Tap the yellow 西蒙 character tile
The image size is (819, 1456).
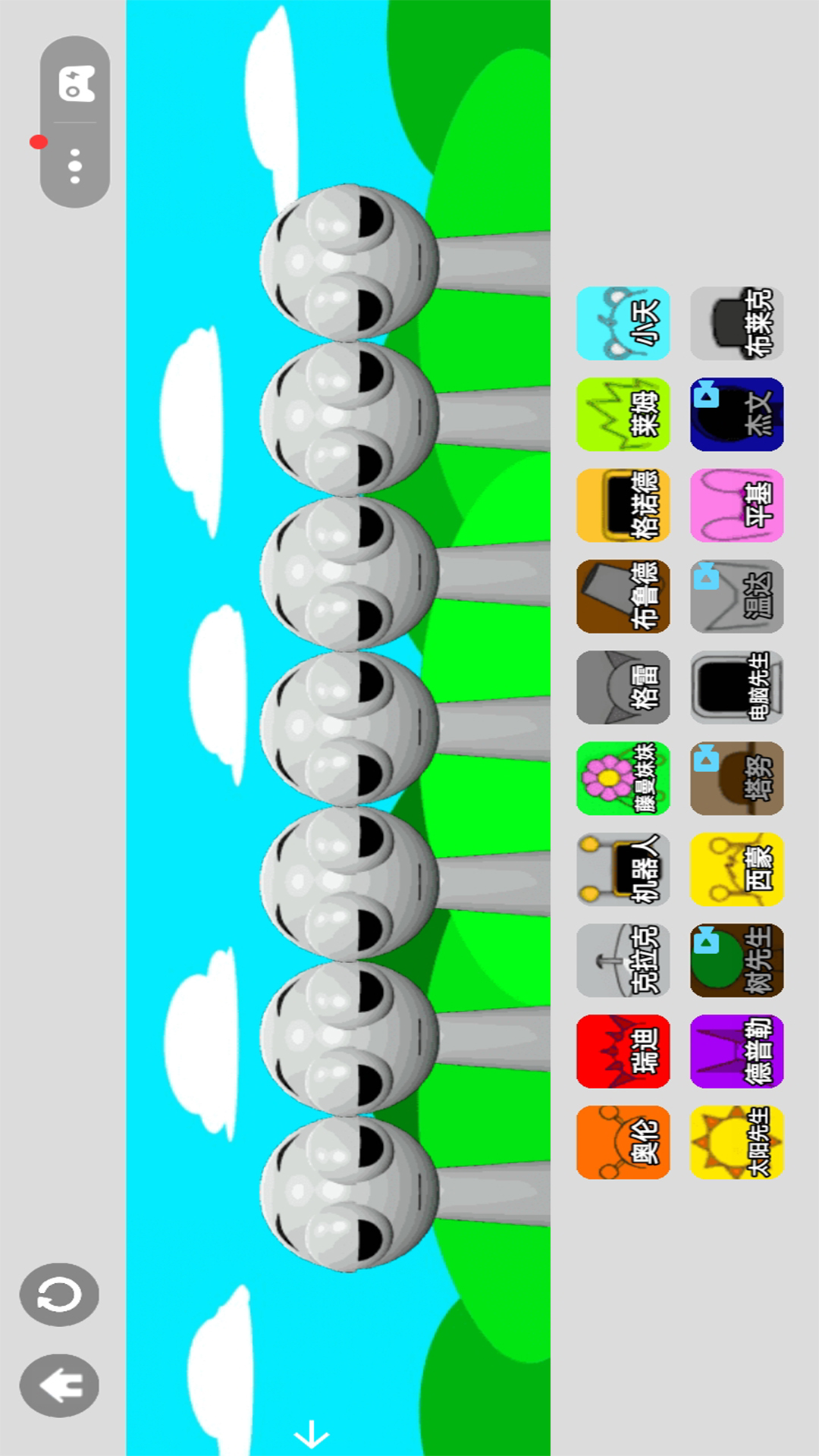coord(736,869)
